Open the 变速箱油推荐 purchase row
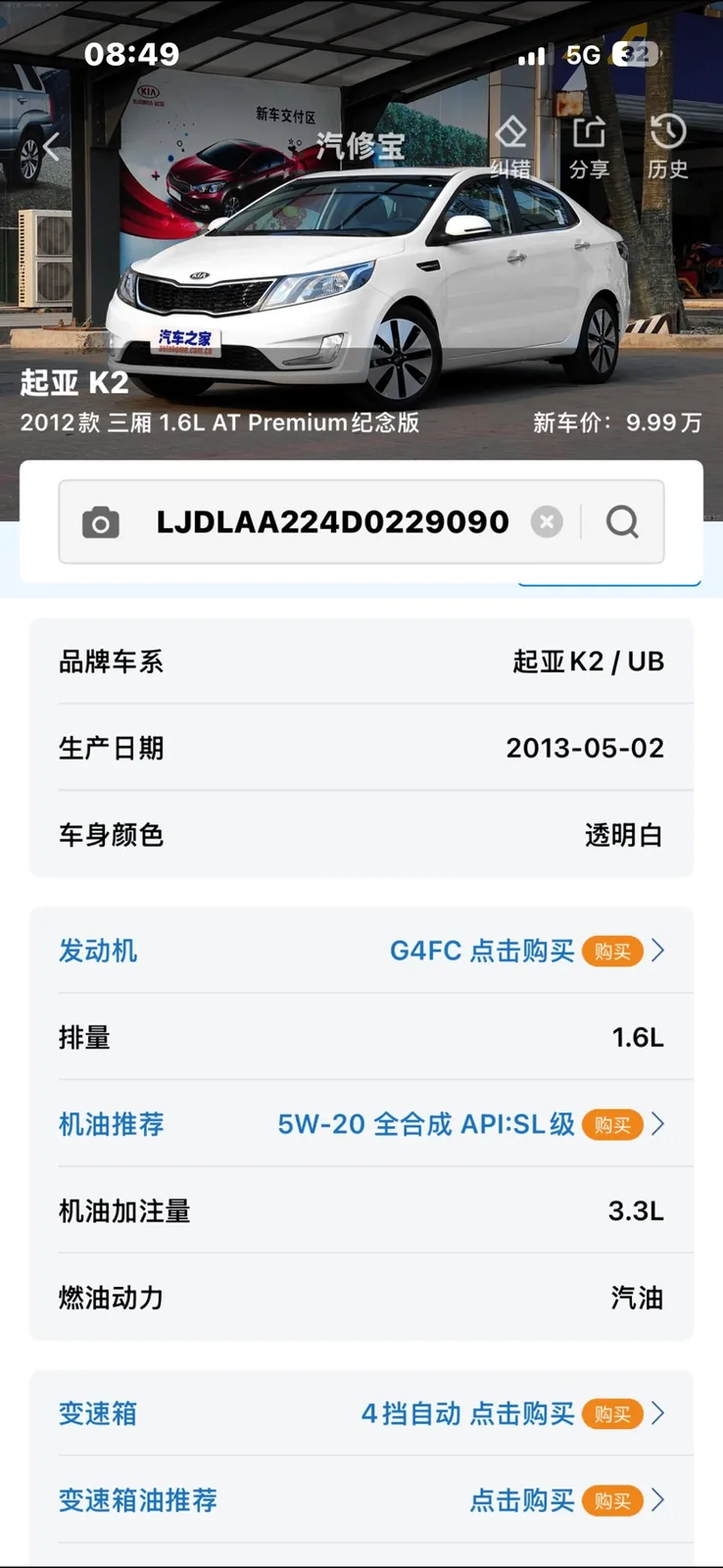 pyautogui.click(x=361, y=1500)
